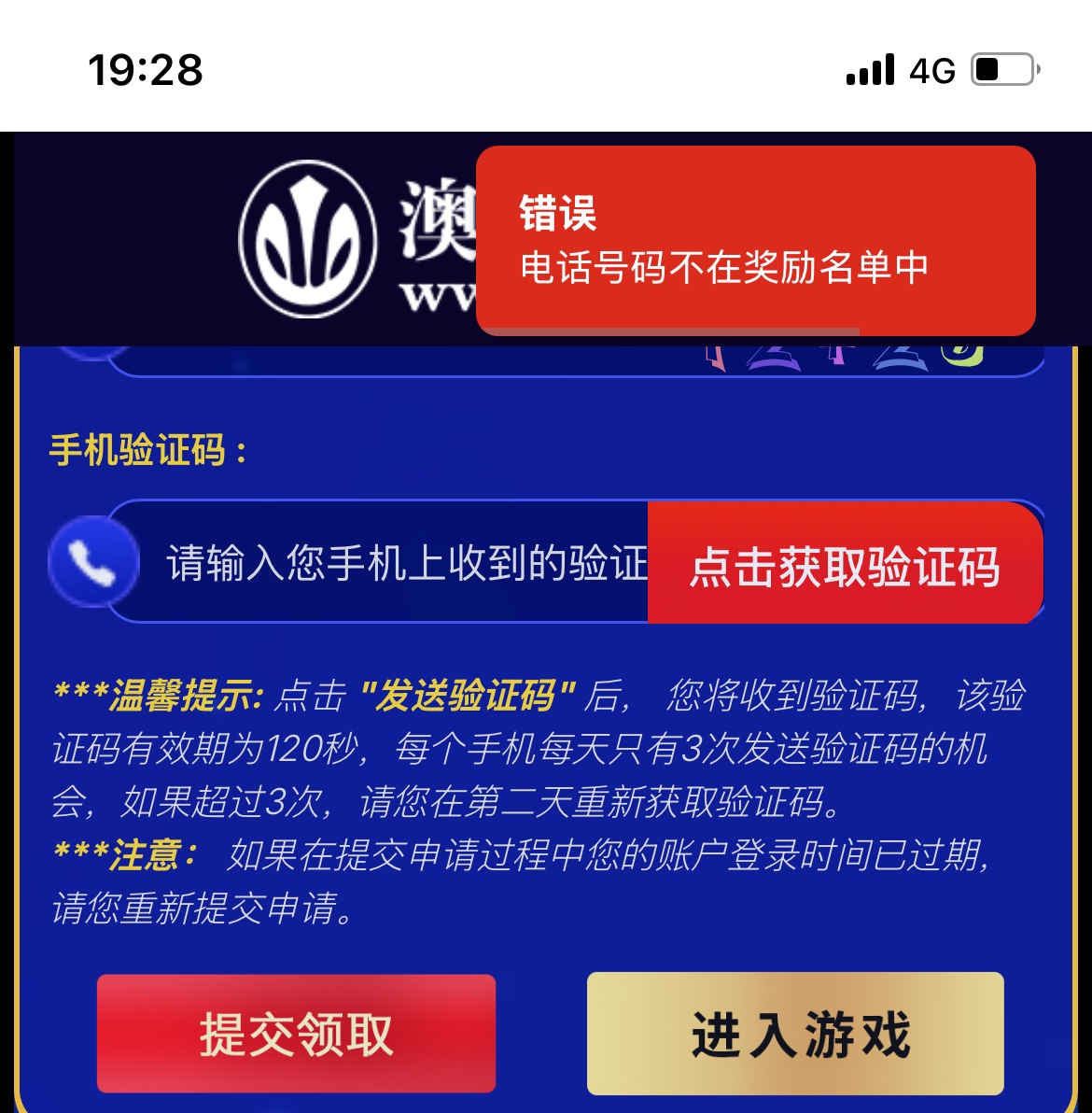
Task: Open the game via 进入游戏
Action: pos(795,1033)
